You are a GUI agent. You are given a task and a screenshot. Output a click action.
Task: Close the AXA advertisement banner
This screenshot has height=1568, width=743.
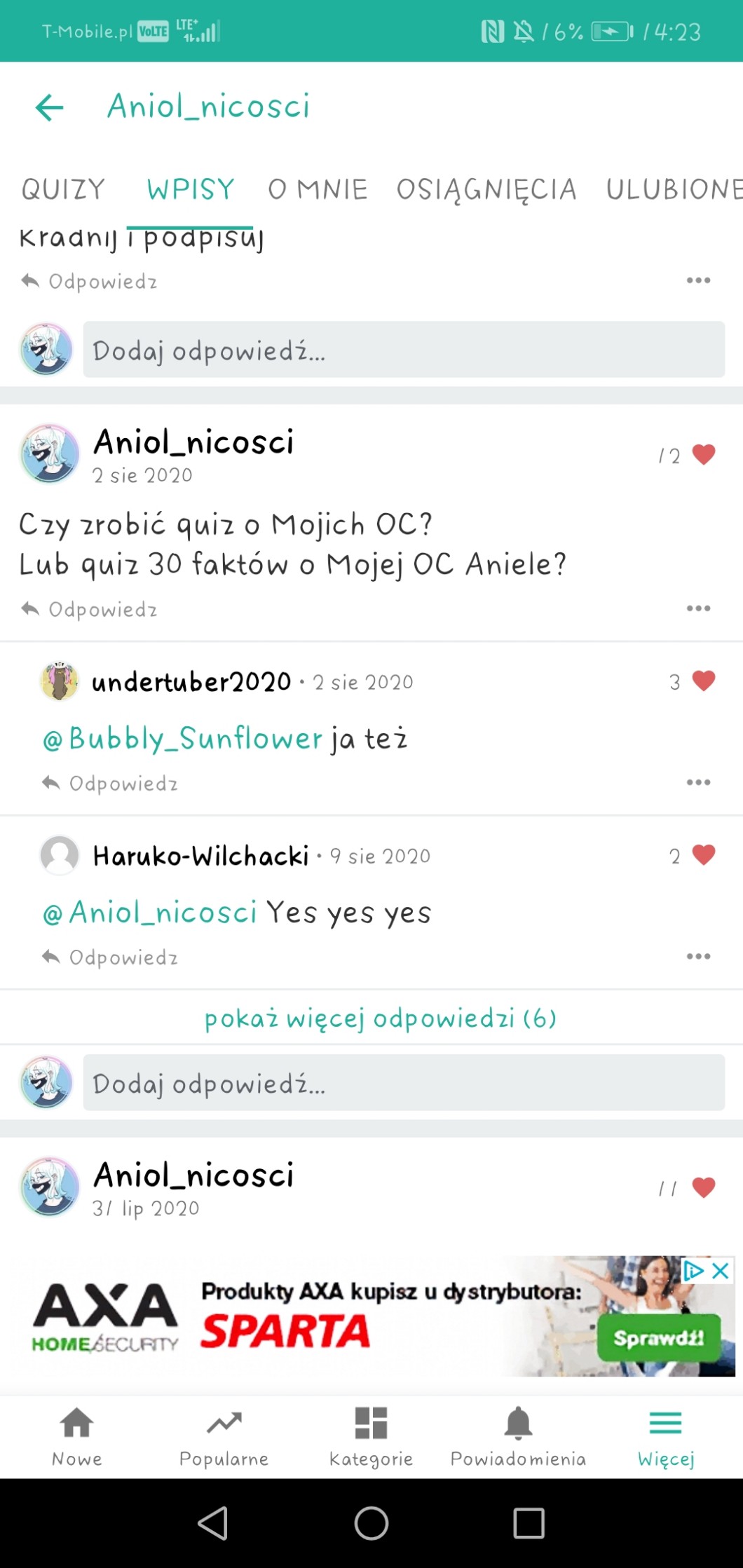[x=721, y=1271]
